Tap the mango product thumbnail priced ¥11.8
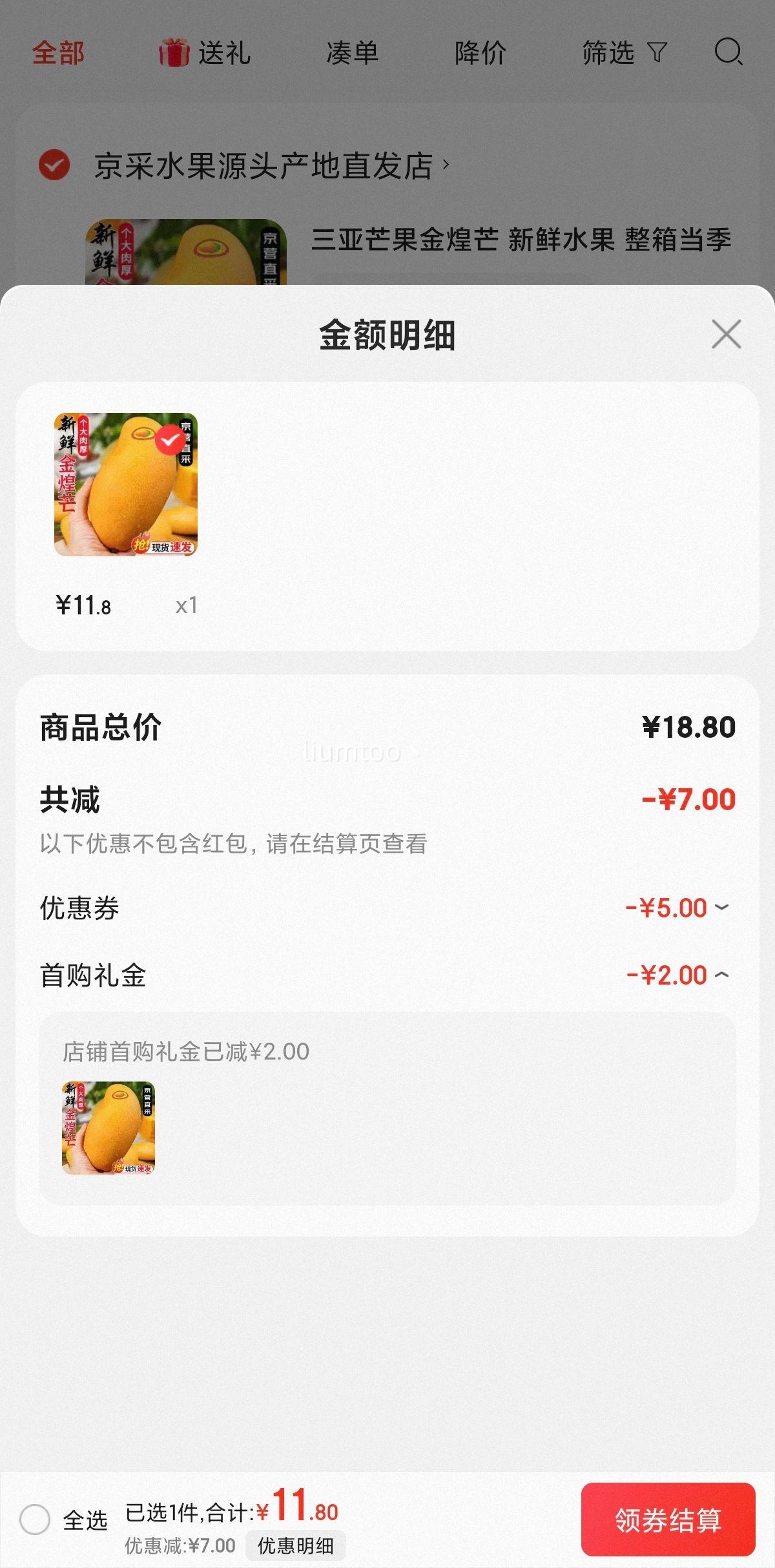The image size is (775, 1568). 126,485
